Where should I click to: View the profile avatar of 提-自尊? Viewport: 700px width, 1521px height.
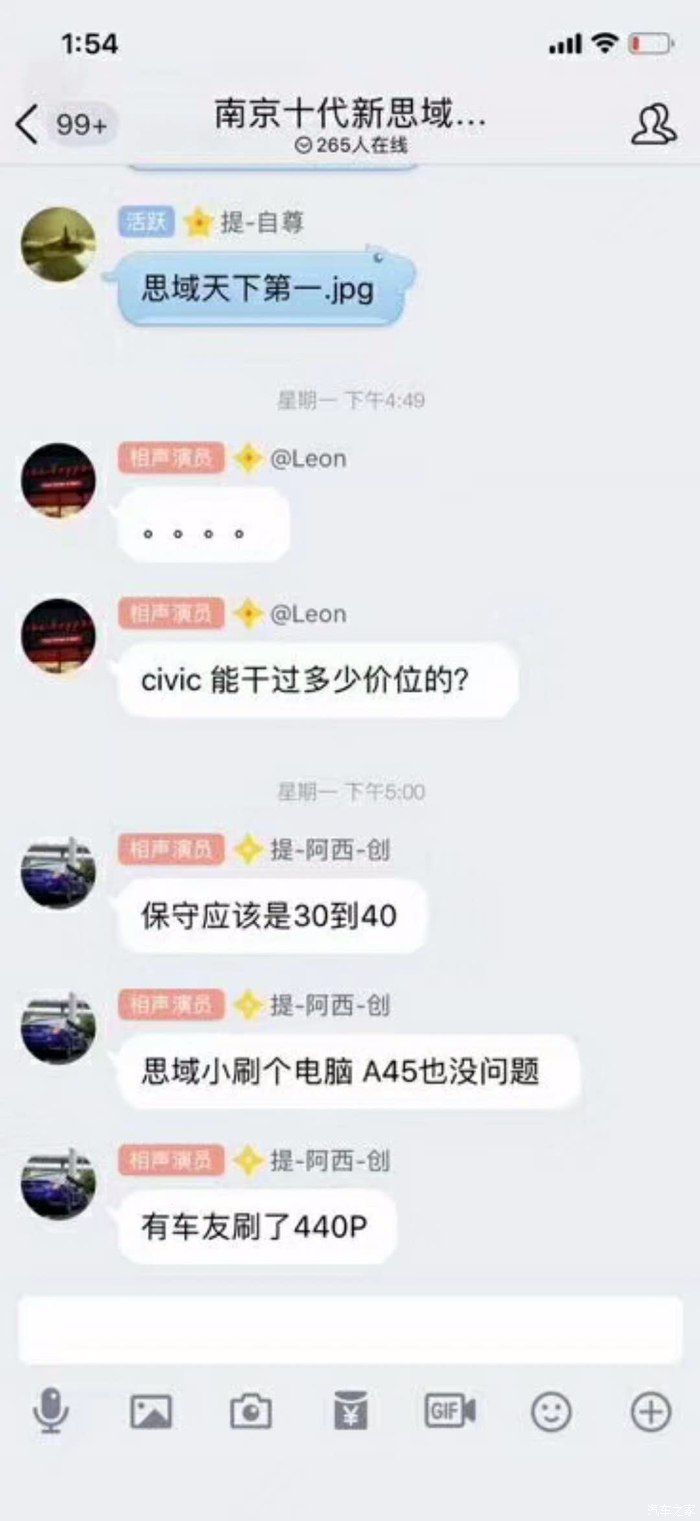point(58,245)
